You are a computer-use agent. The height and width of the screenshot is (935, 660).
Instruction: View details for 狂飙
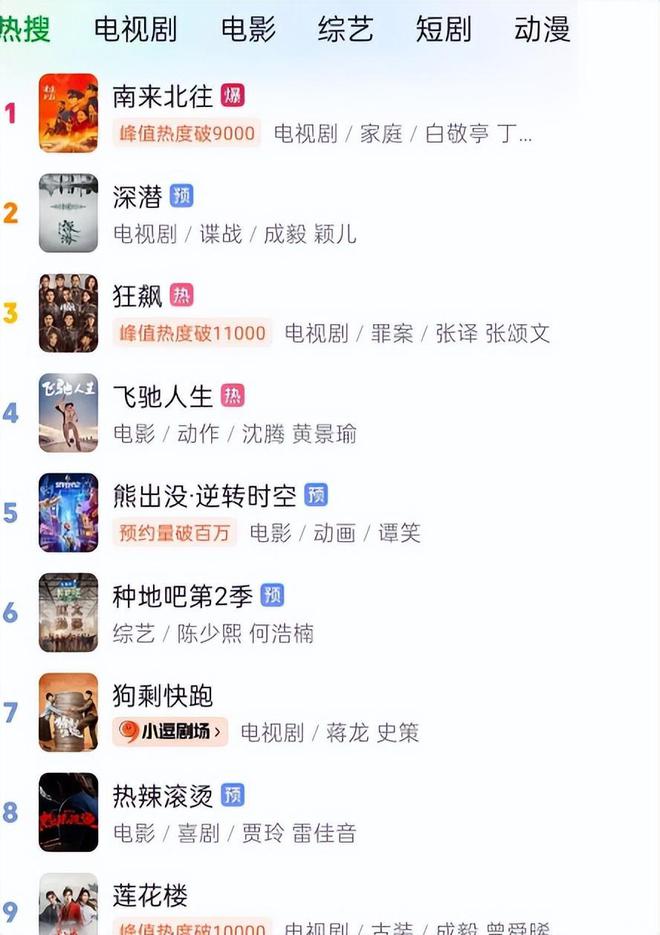click(x=137, y=295)
